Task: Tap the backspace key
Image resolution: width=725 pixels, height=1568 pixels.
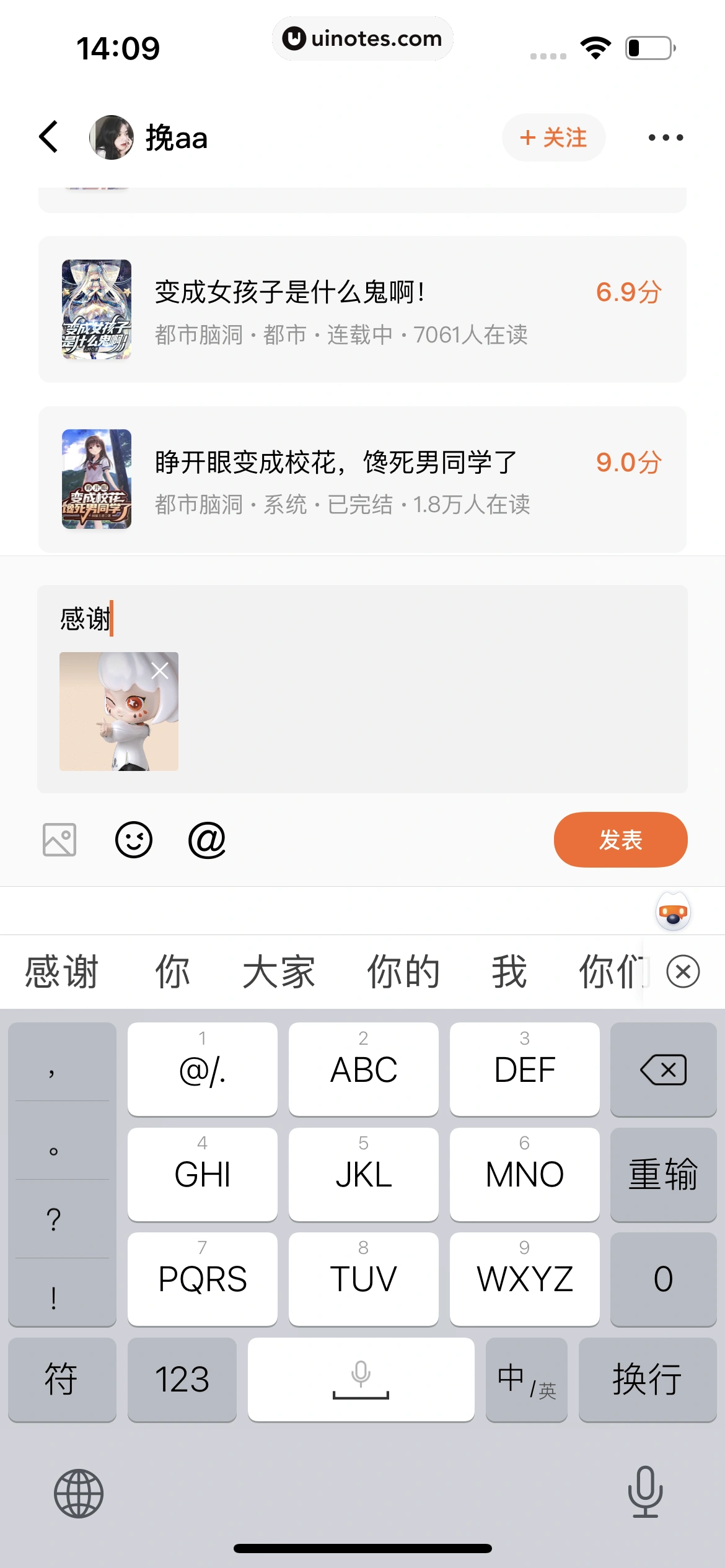Action: click(663, 1069)
